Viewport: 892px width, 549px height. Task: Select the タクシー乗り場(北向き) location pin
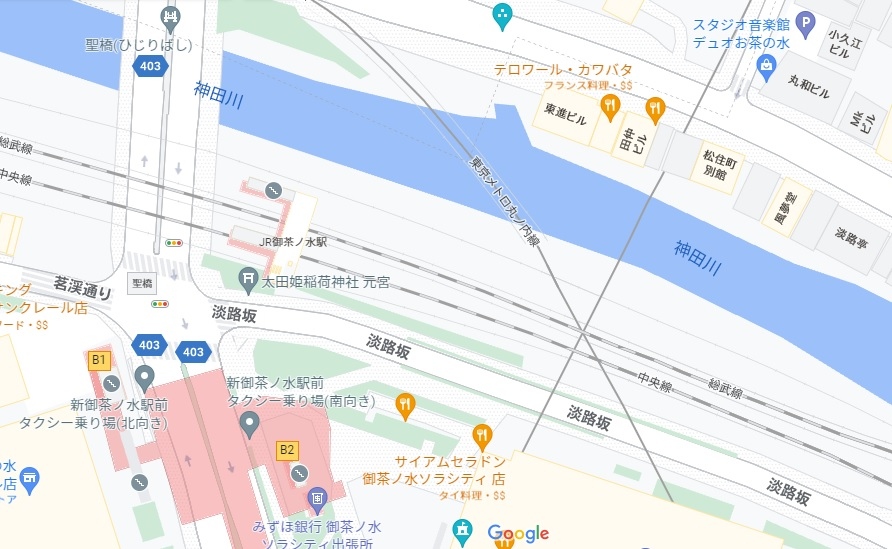click(x=145, y=379)
